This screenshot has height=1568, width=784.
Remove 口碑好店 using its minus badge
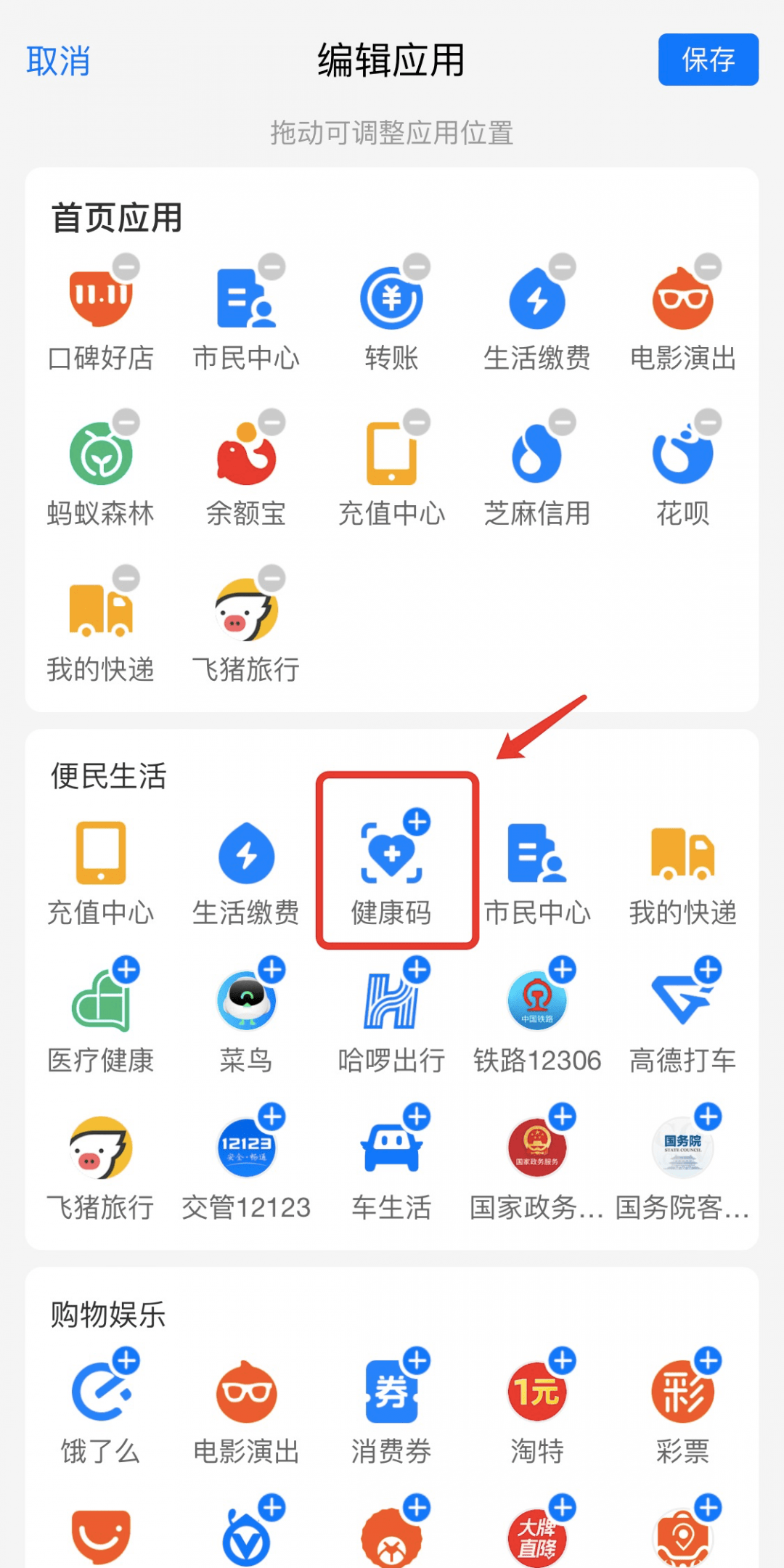point(125,266)
